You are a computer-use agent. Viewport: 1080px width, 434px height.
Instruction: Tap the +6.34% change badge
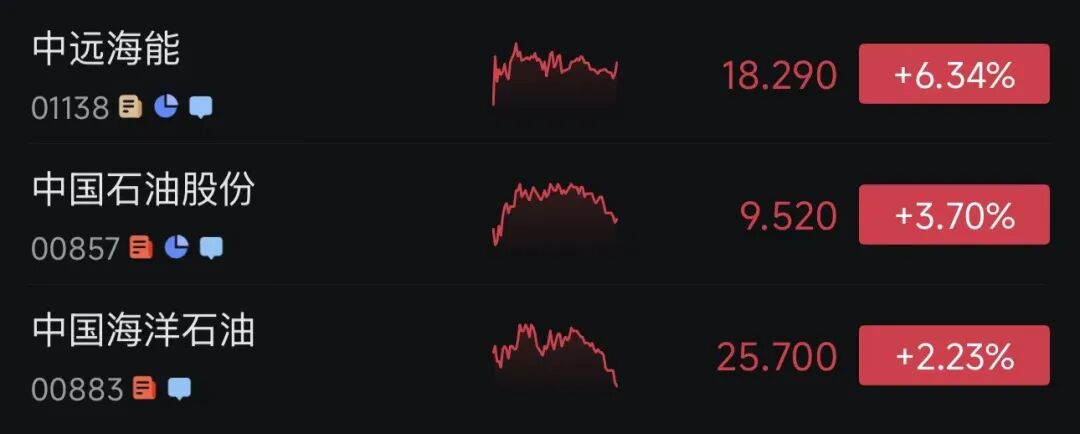coord(953,74)
